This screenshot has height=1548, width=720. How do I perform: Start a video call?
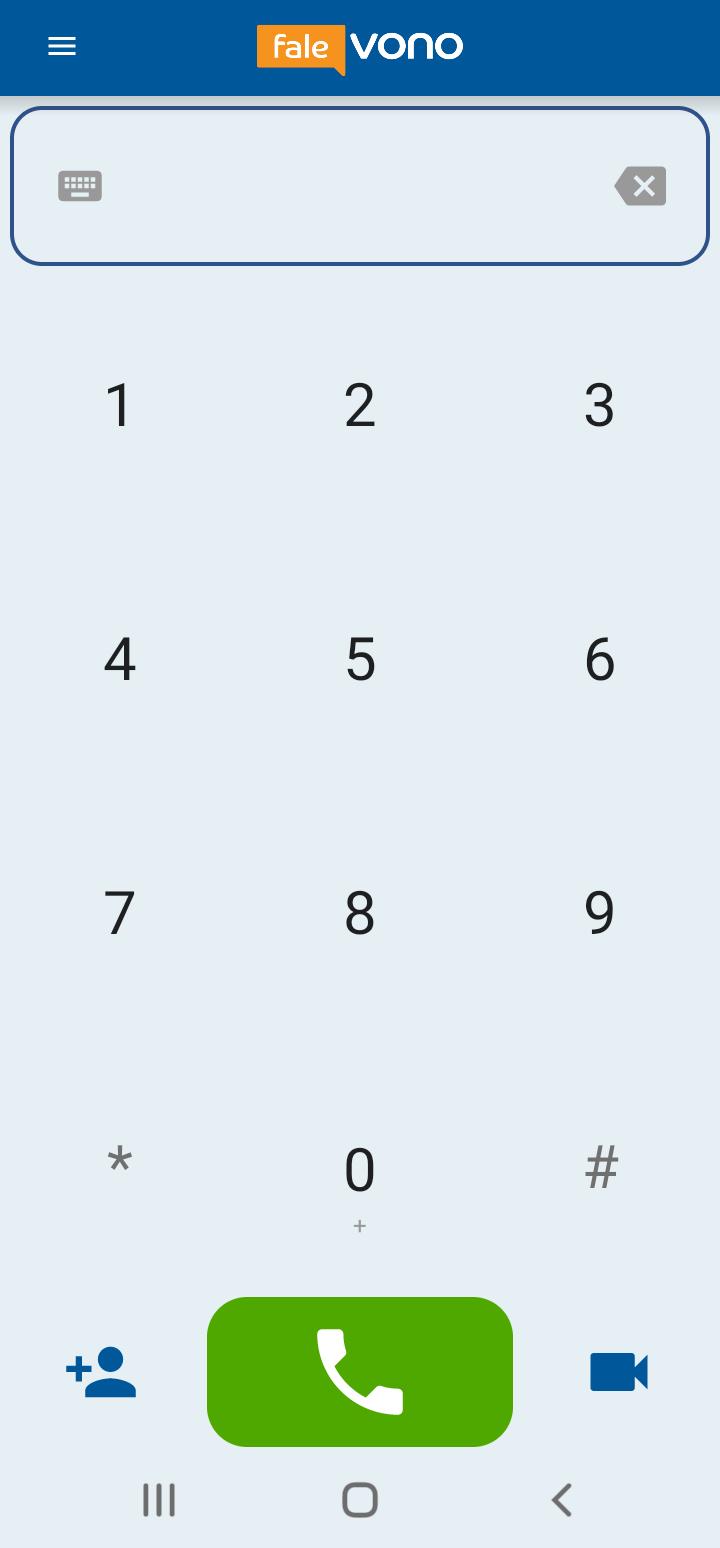pyautogui.click(x=619, y=1372)
